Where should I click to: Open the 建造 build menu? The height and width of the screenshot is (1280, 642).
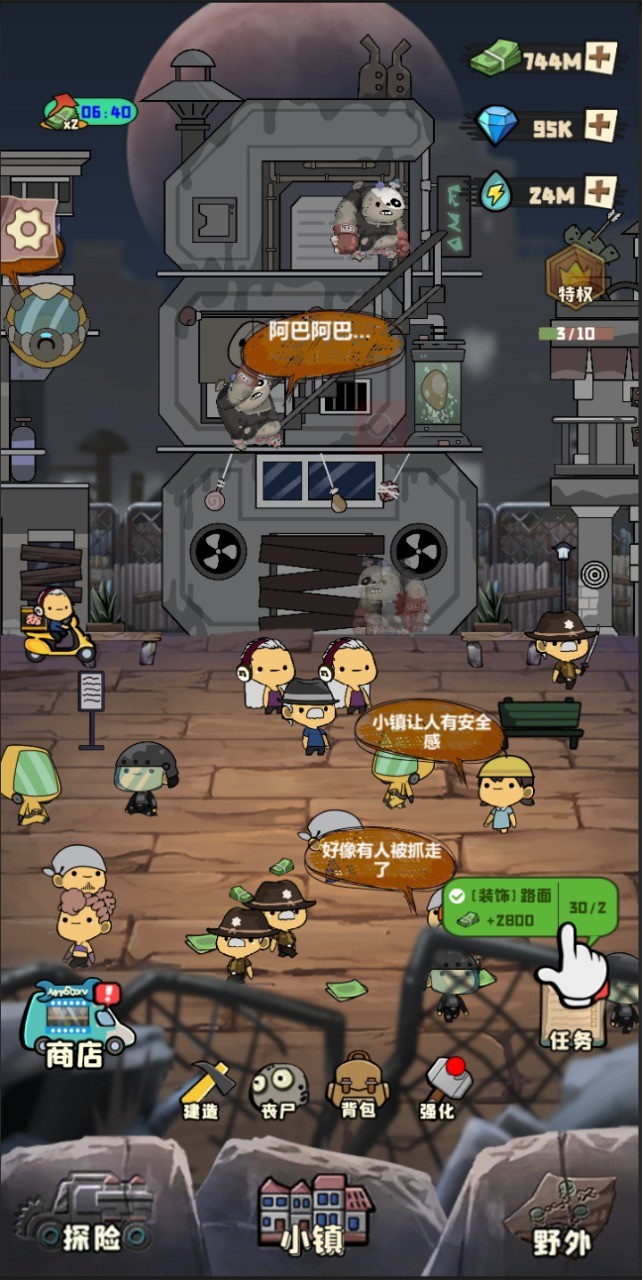point(202,1089)
